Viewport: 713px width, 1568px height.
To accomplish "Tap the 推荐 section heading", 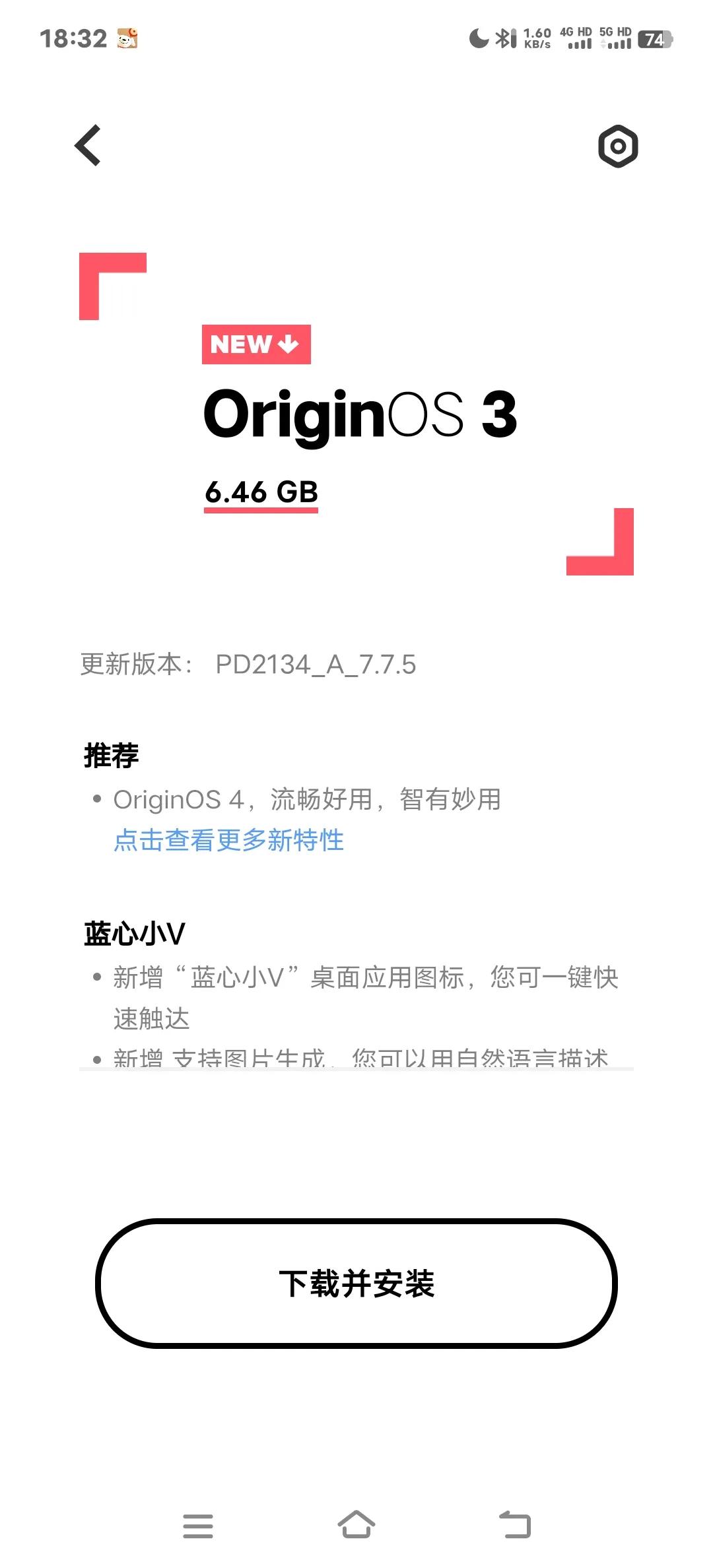I will point(111,756).
